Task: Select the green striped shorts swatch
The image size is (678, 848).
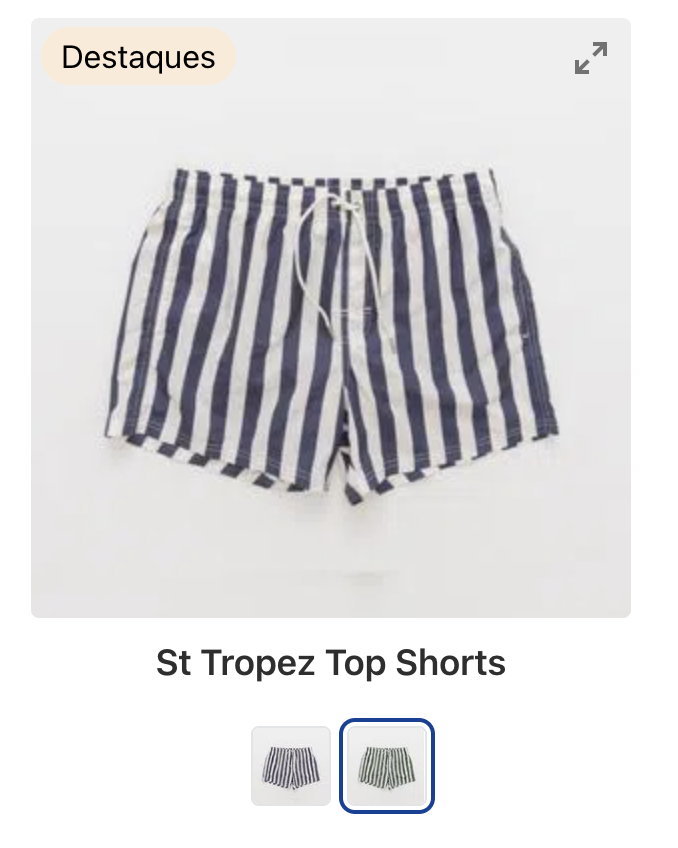Action: pyautogui.click(x=387, y=765)
